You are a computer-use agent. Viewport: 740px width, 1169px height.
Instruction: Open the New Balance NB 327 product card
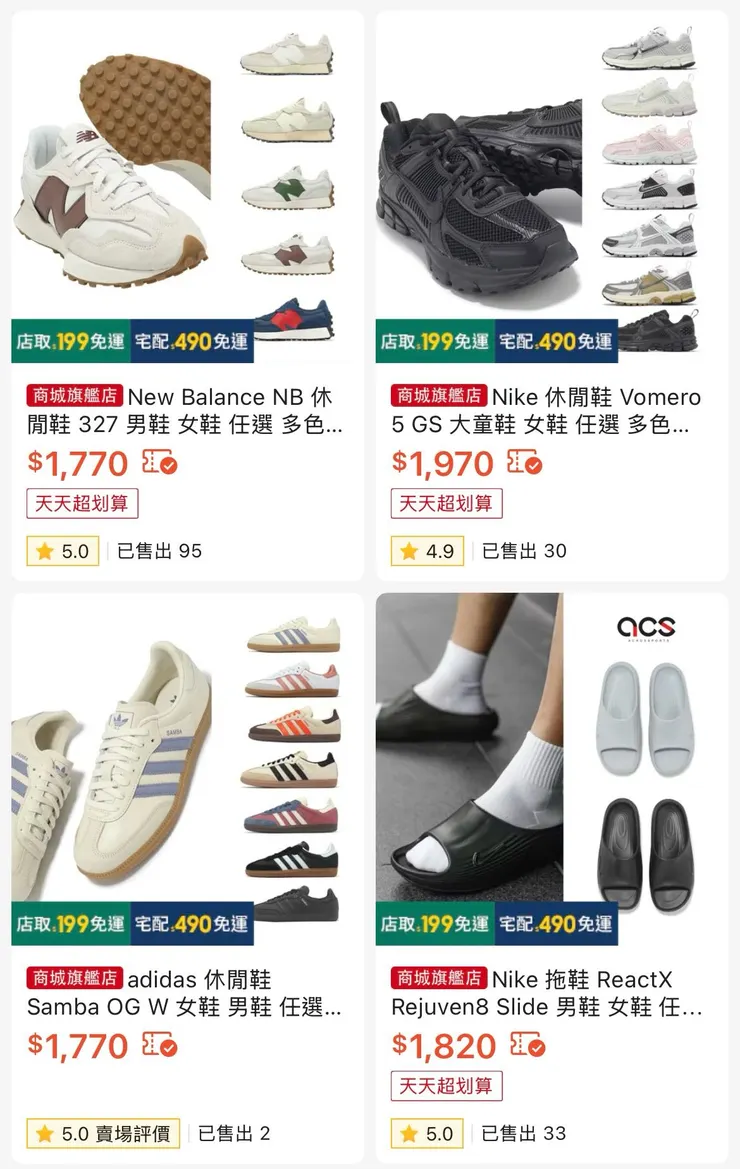click(x=187, y=411)
